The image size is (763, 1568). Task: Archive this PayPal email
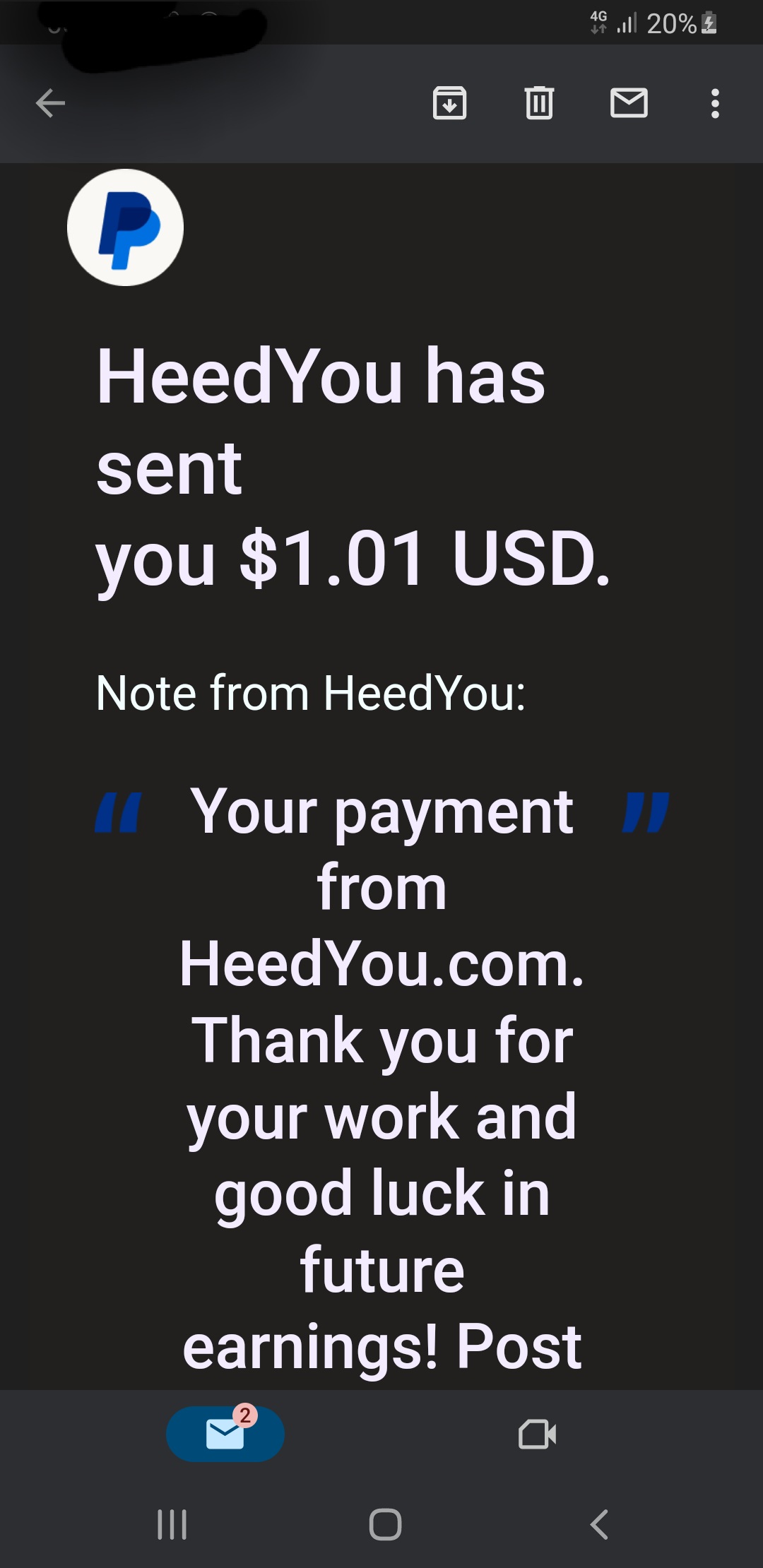449,103
